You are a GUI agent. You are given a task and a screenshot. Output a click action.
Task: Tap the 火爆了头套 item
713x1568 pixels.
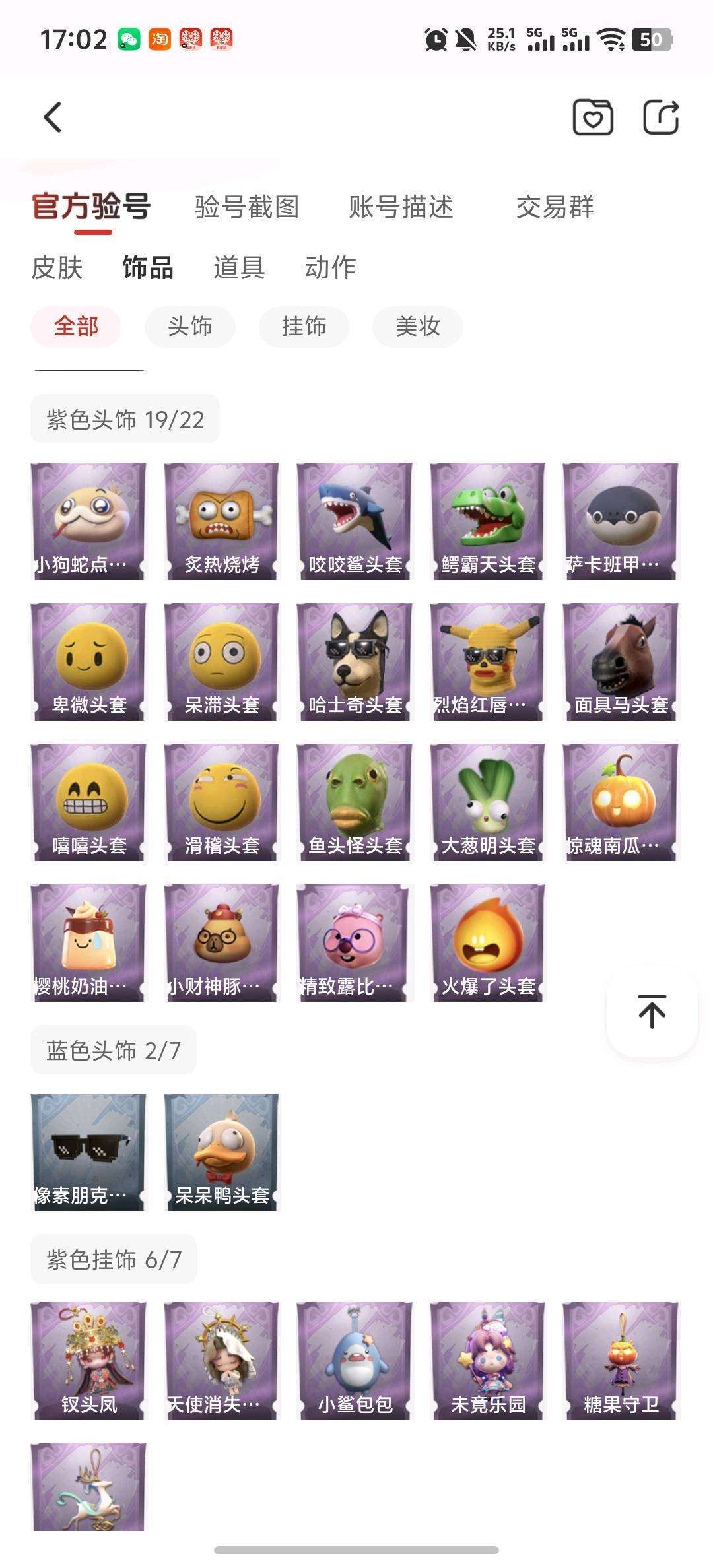click(487, 943)
